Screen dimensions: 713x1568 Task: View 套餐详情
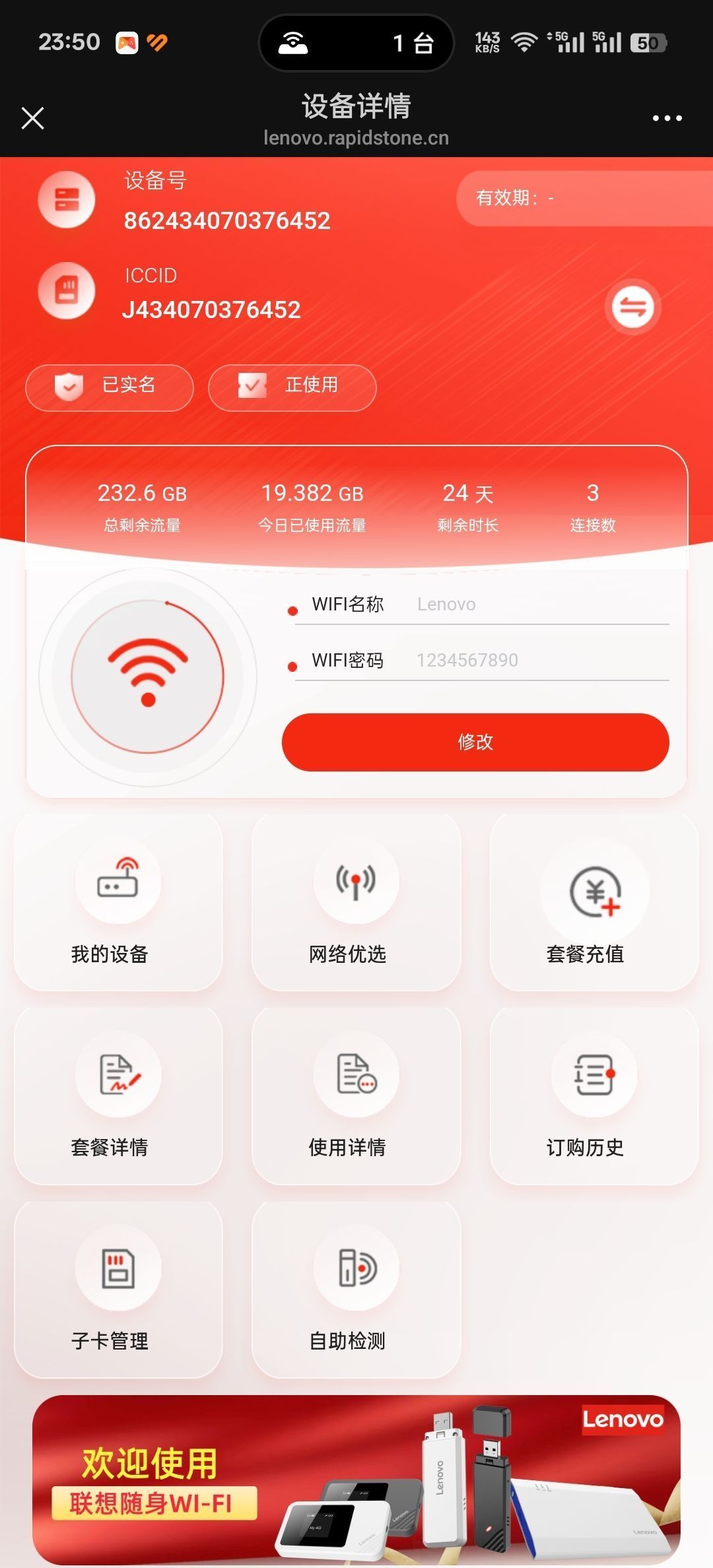(118, 1096)
